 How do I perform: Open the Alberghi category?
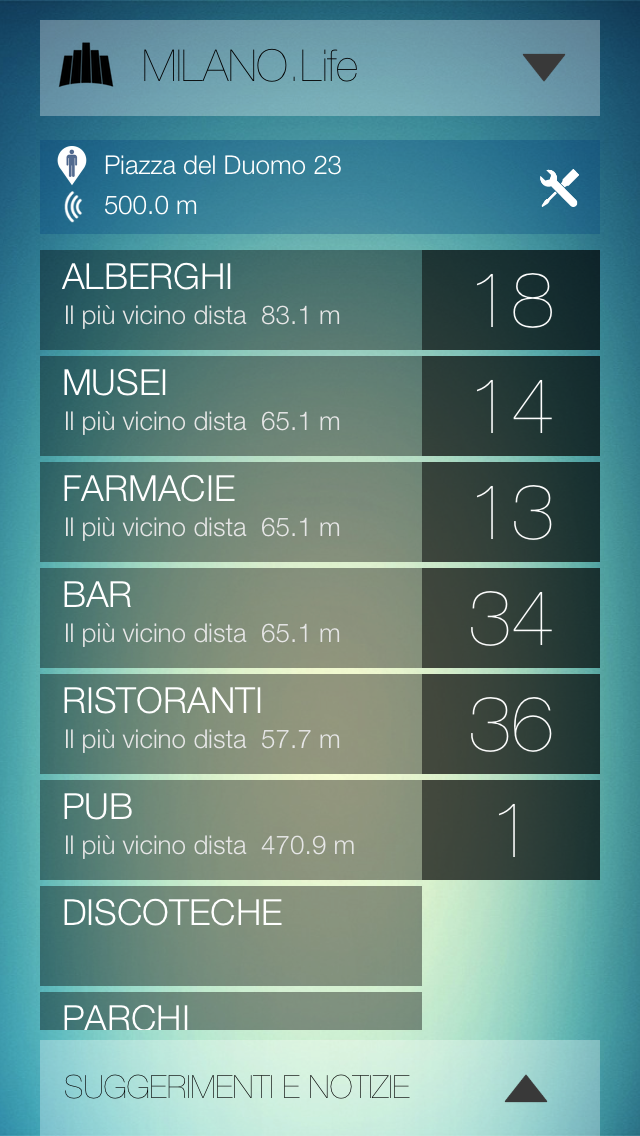pos(231,300)
